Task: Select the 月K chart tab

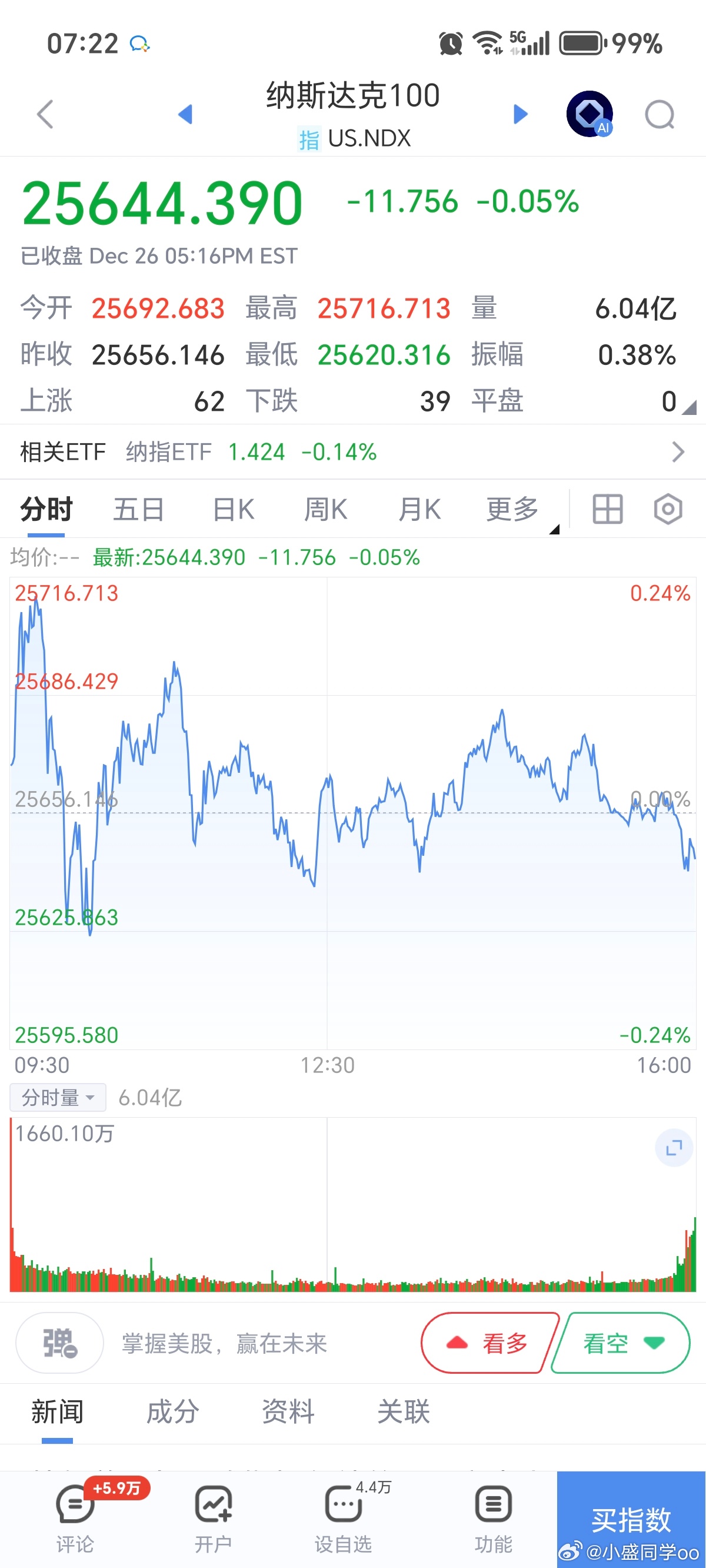Action: 419,509
